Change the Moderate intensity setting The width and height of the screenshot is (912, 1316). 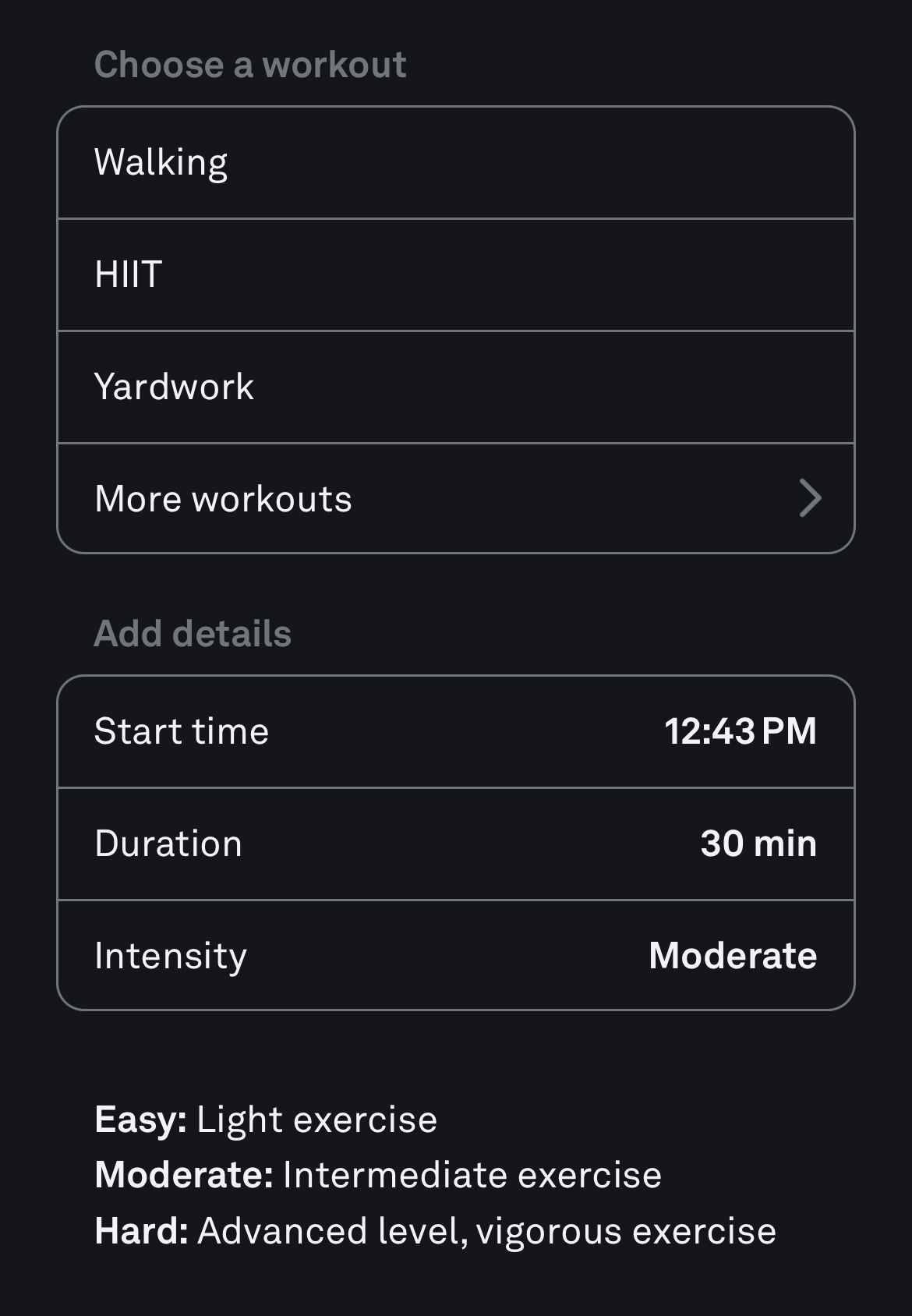click(733, 954)
